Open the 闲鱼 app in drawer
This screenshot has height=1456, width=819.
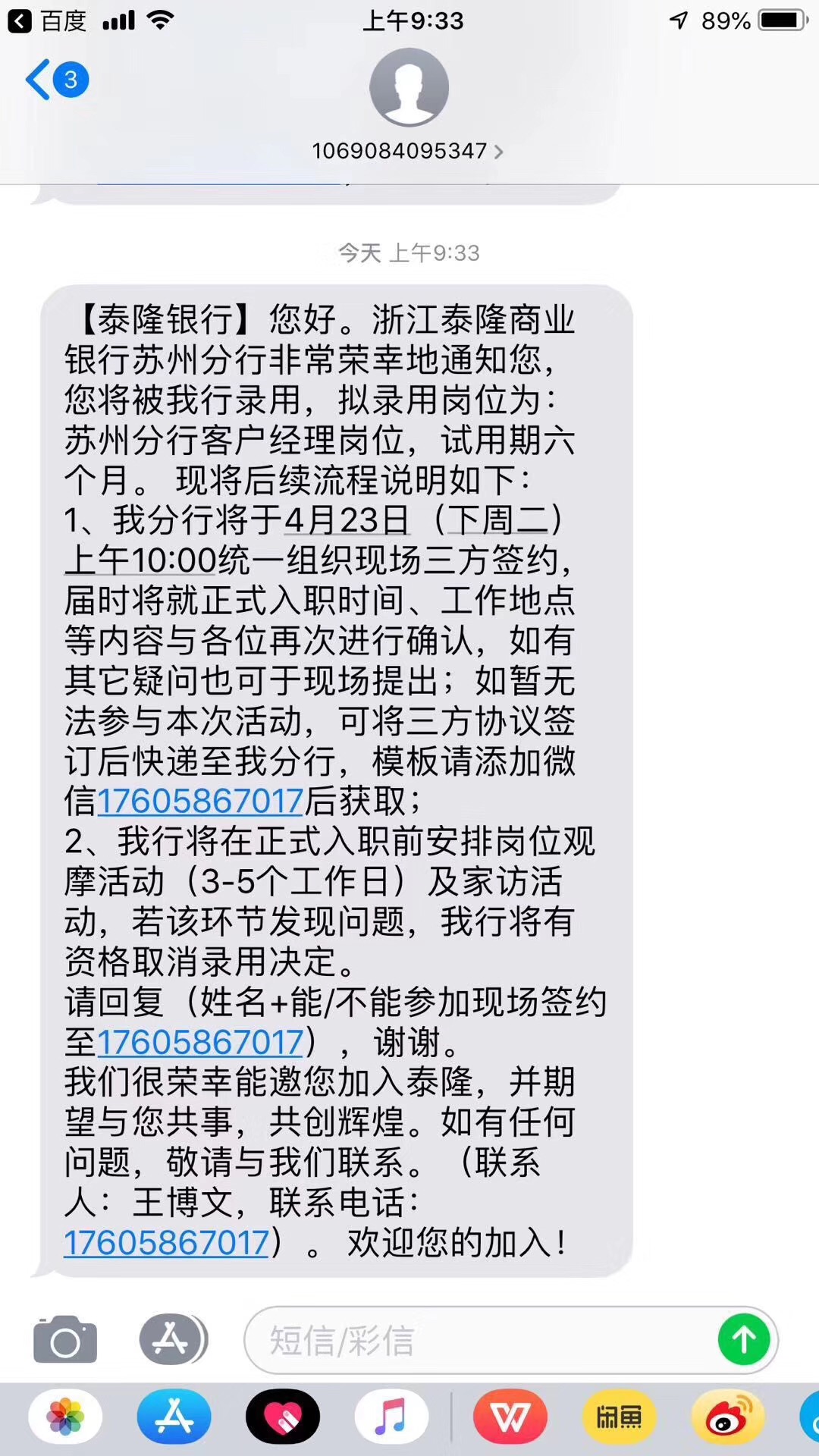(x=619, y=1417)
